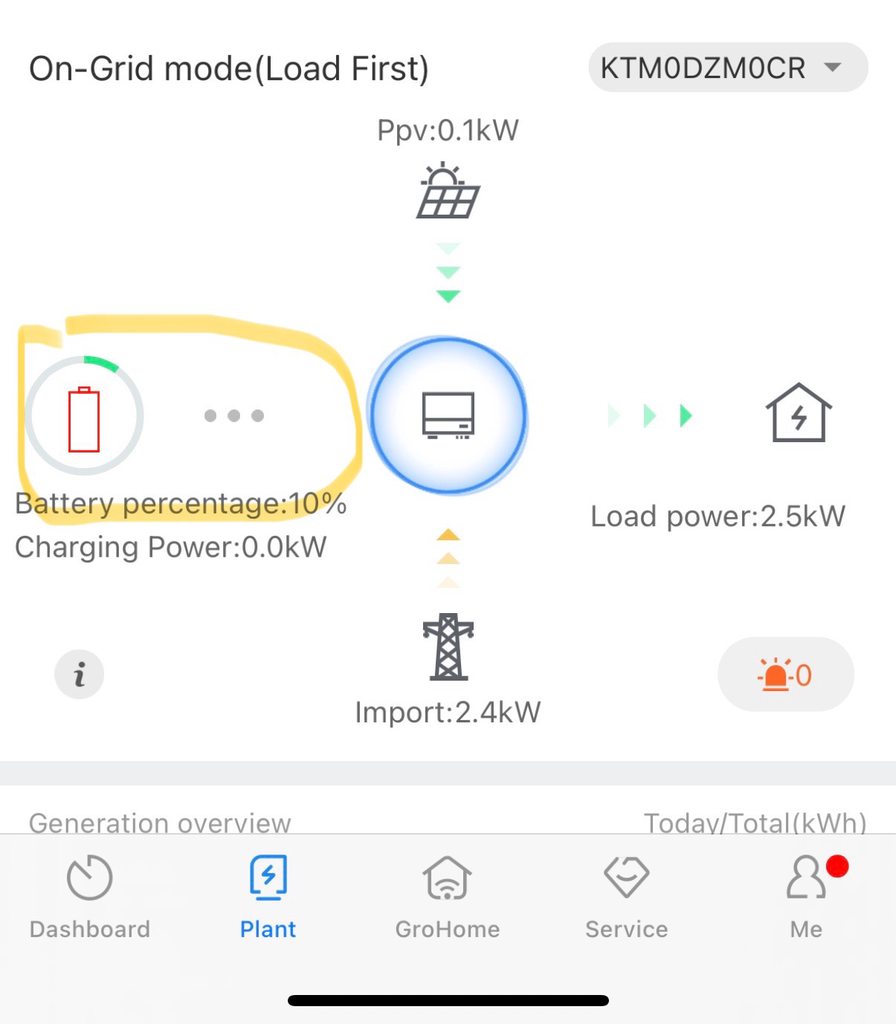Tap the info button
Screen dimensions: 896x1024
80,675
